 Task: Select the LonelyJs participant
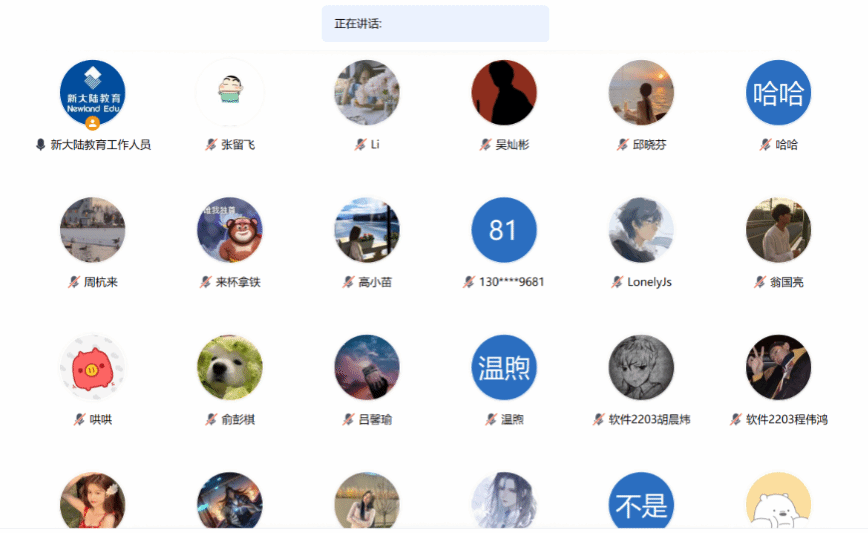[641, 230]
